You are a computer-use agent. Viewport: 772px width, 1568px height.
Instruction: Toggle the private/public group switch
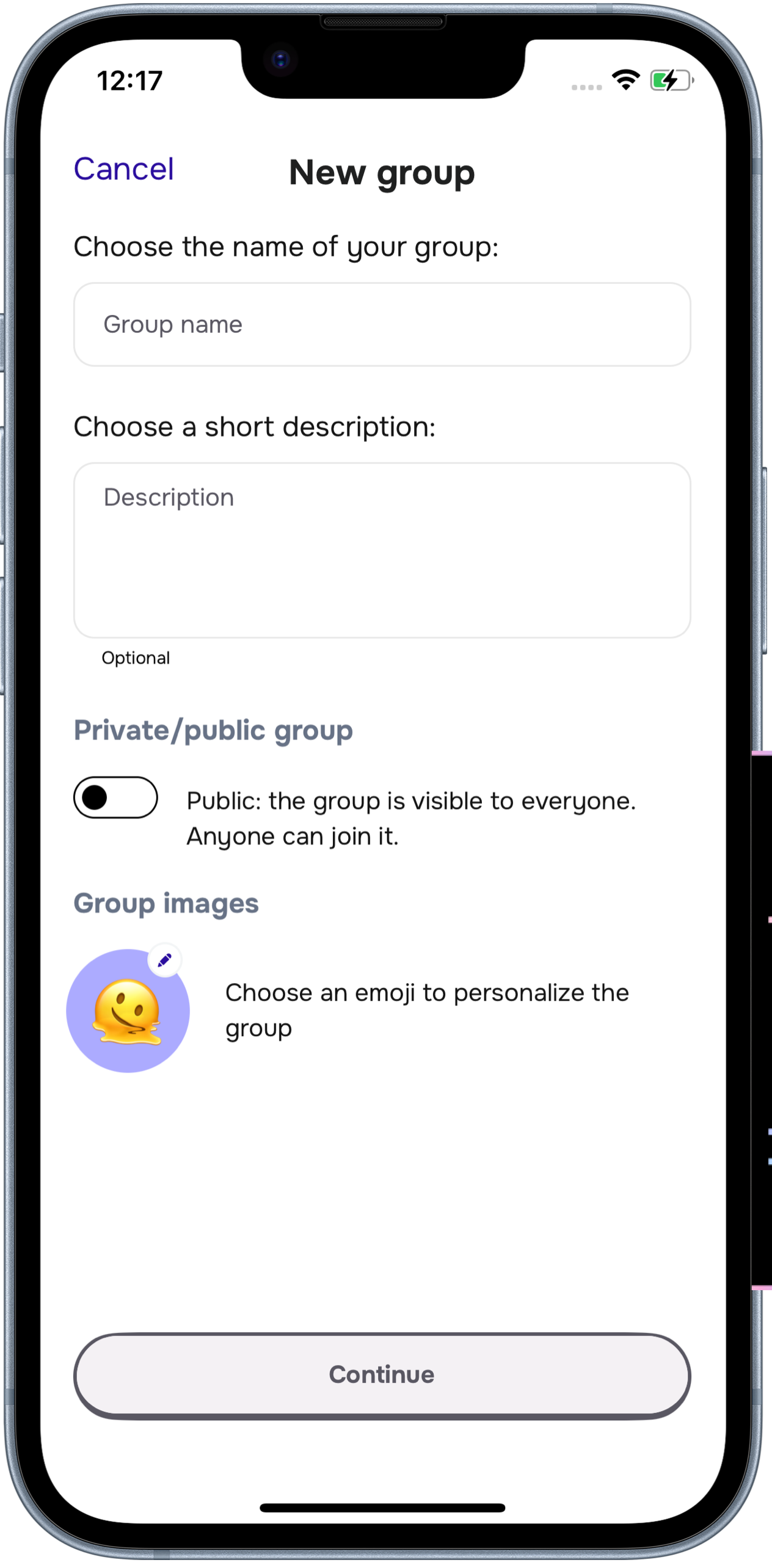[x=115, y=797]
